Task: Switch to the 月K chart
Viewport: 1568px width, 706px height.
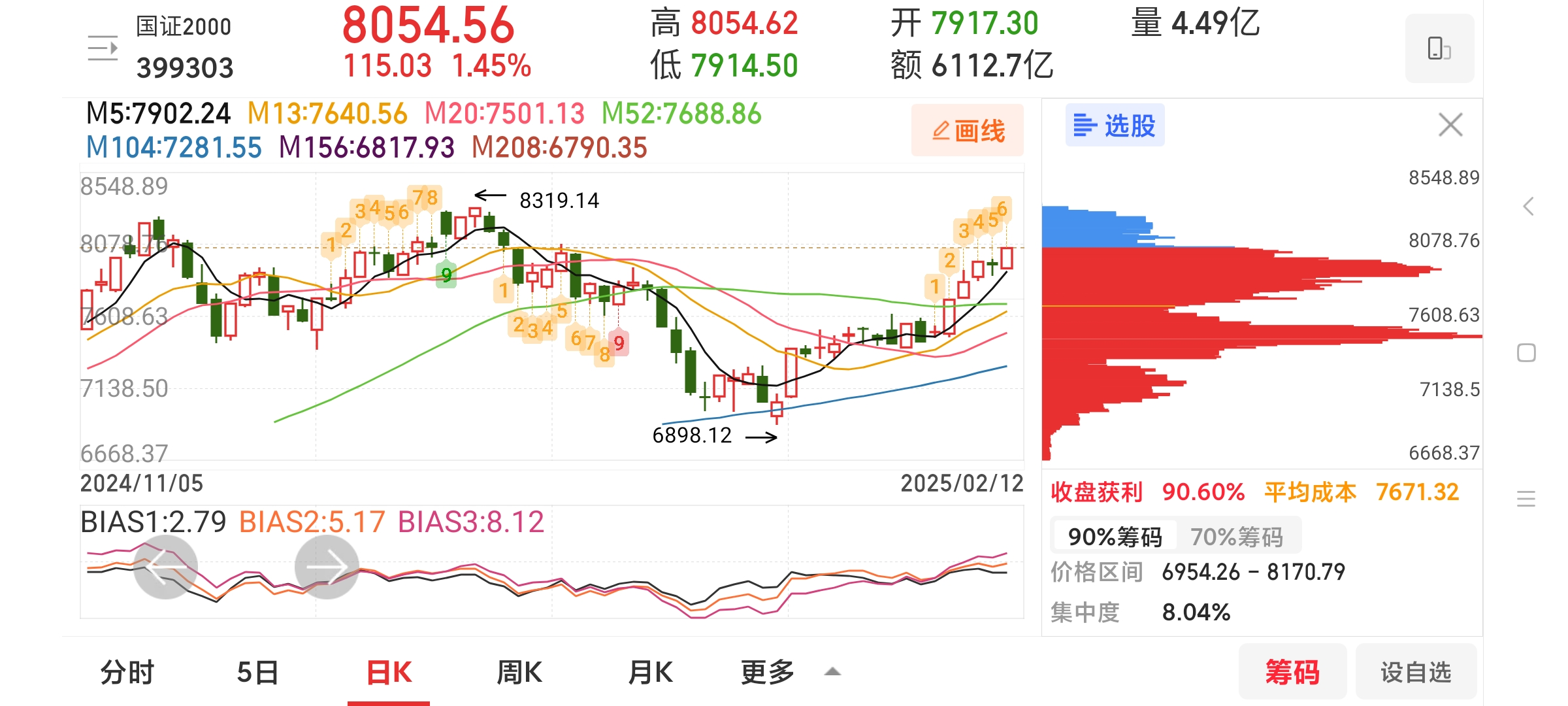Action: pos(650,672)
